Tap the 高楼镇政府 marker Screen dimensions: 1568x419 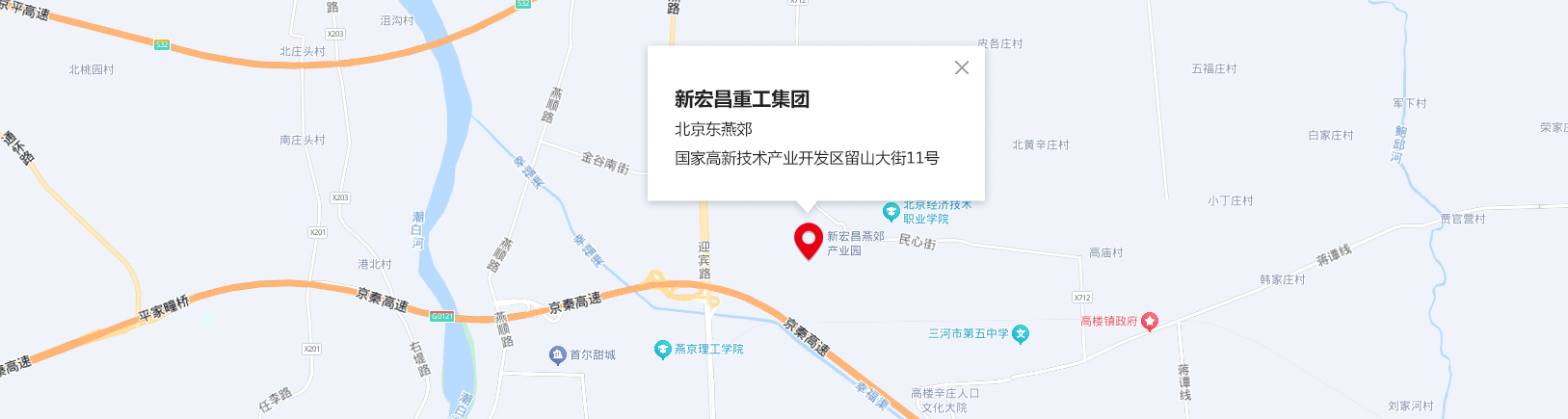point(1149,322)
